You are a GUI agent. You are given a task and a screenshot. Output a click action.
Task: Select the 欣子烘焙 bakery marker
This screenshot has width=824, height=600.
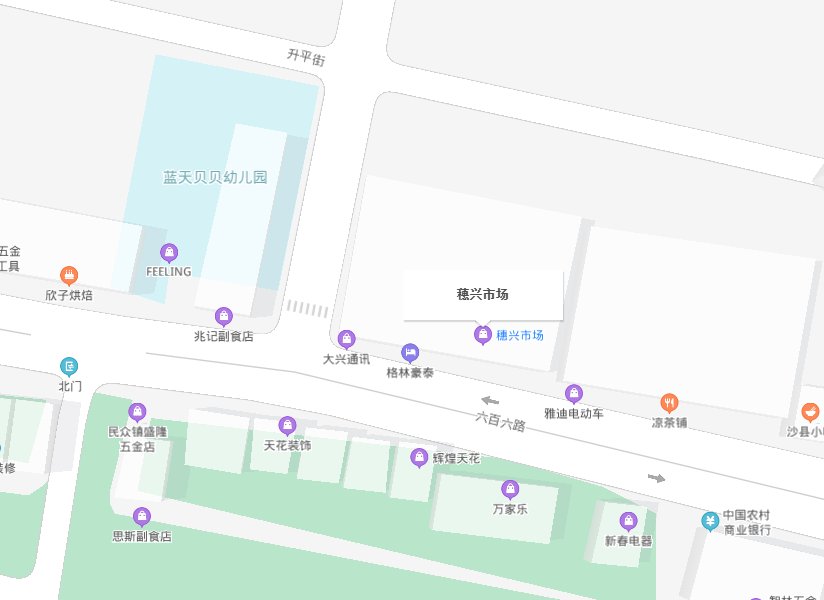pos(69,275)
